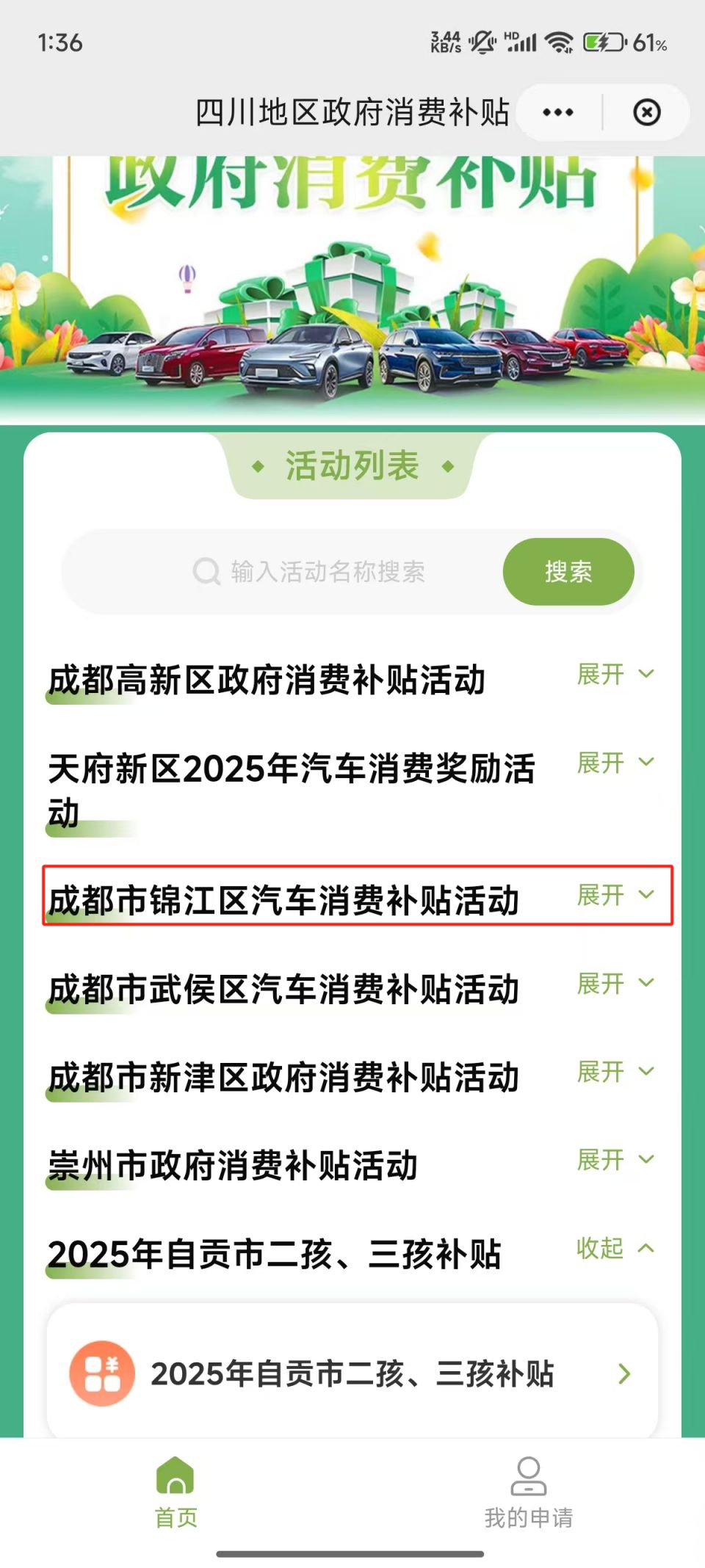
Task: Open the mini program overflow menu
Action: pyautogui.click(x=557, y=112)
